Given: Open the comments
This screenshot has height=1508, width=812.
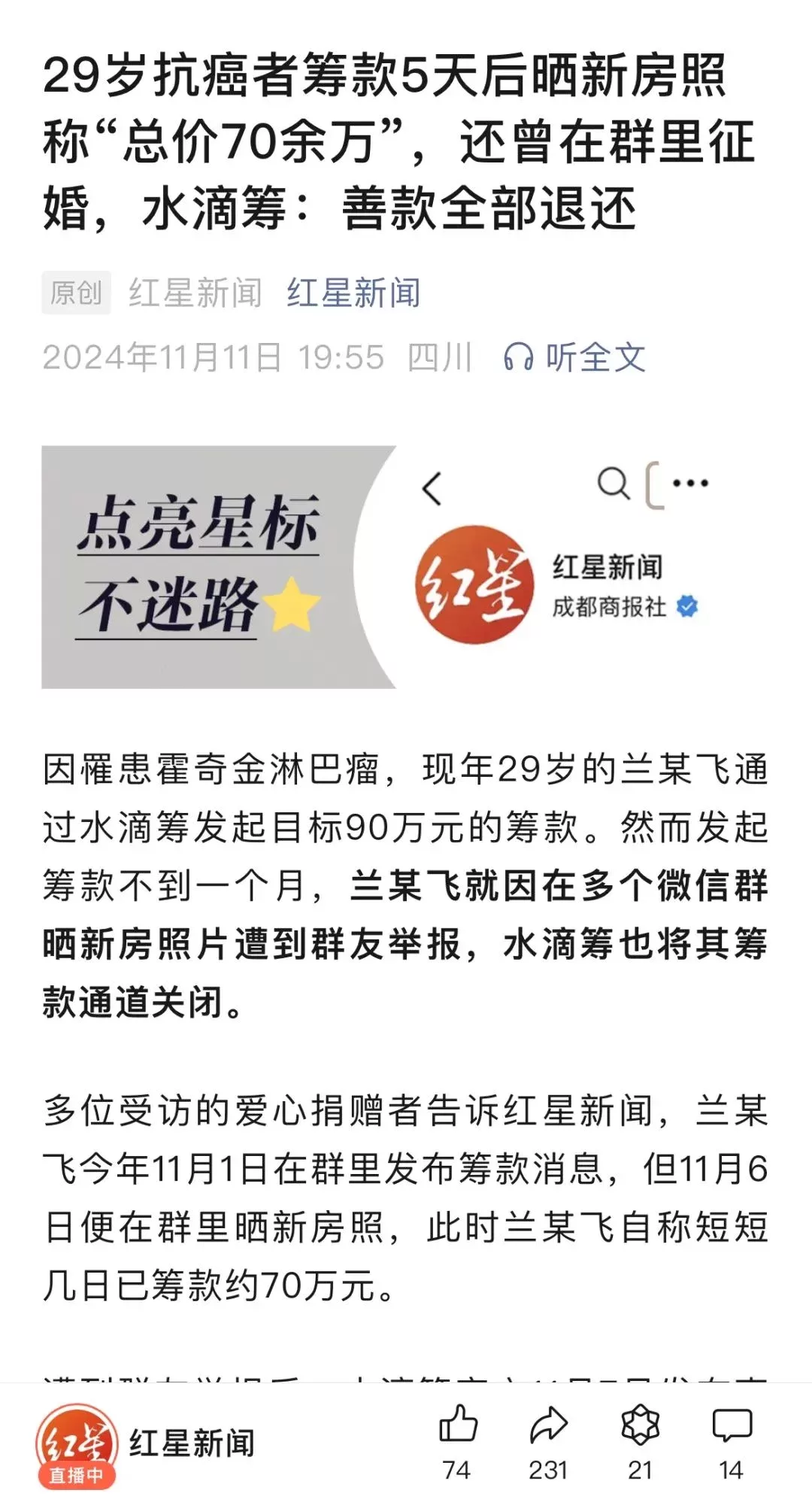Looking at the screenshot, I should pyautogui.click(x=732, y=1425).
